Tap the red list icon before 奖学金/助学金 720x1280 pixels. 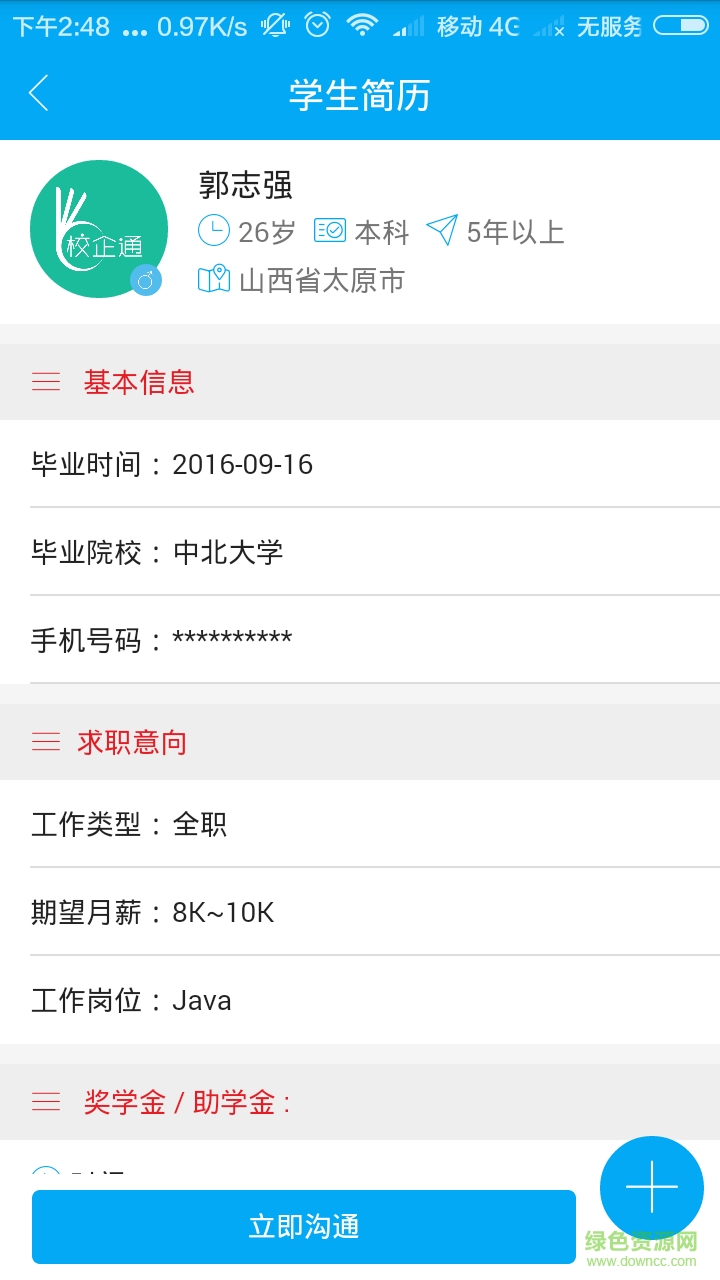point(46,1102)
